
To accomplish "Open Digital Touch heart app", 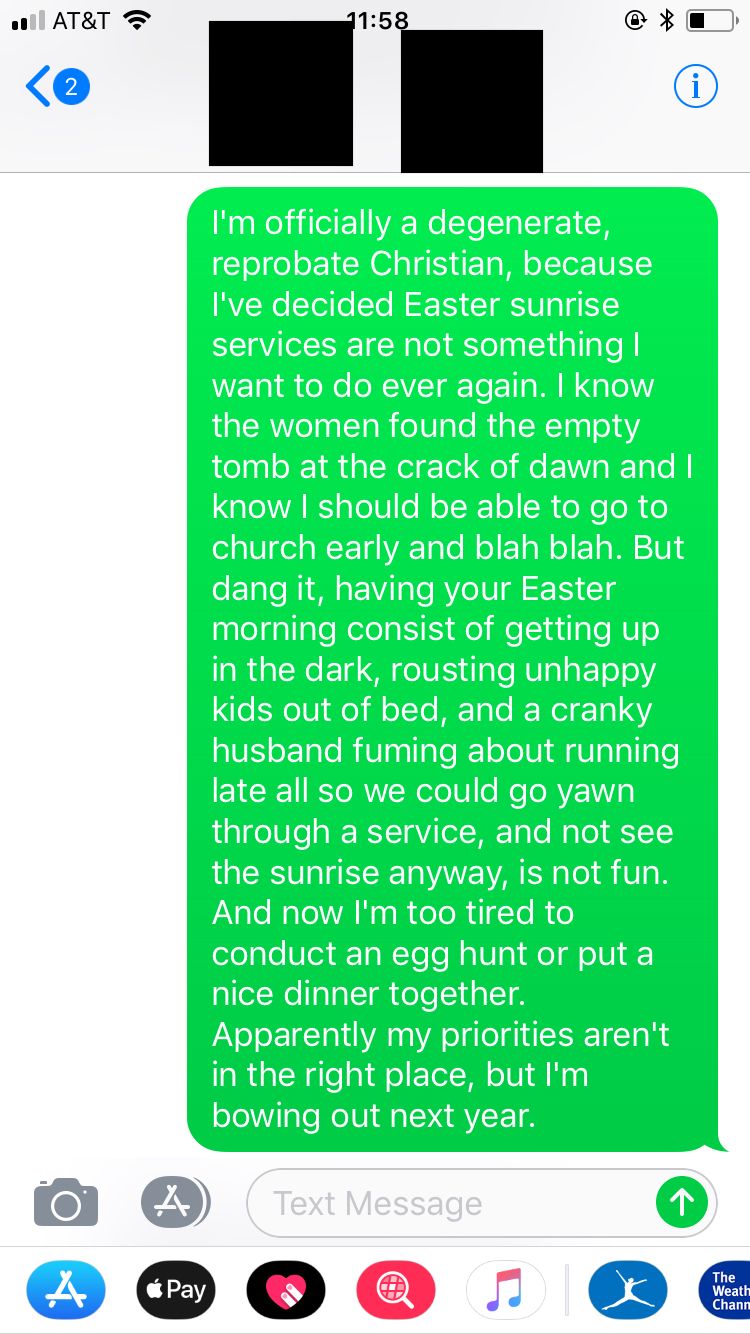I will [x=286, y=1290].
